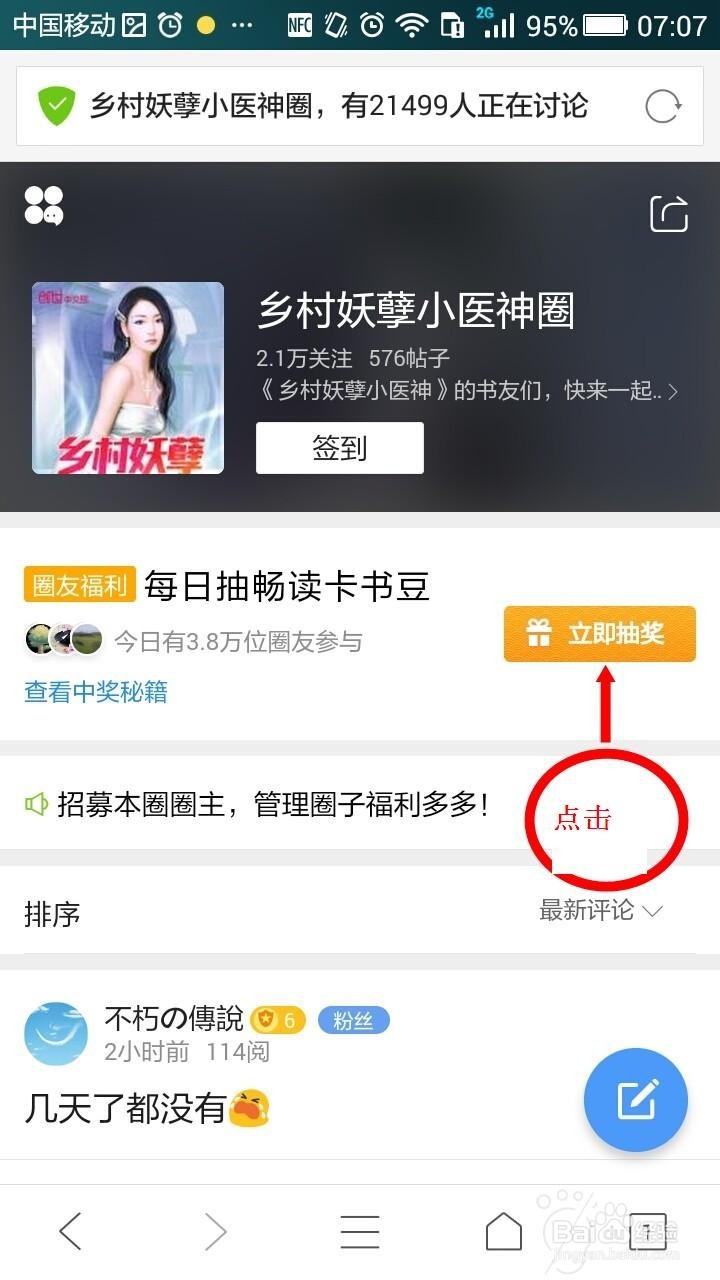
Task: Open the 查看中奖秘籍 link
Action: (95, 692)
